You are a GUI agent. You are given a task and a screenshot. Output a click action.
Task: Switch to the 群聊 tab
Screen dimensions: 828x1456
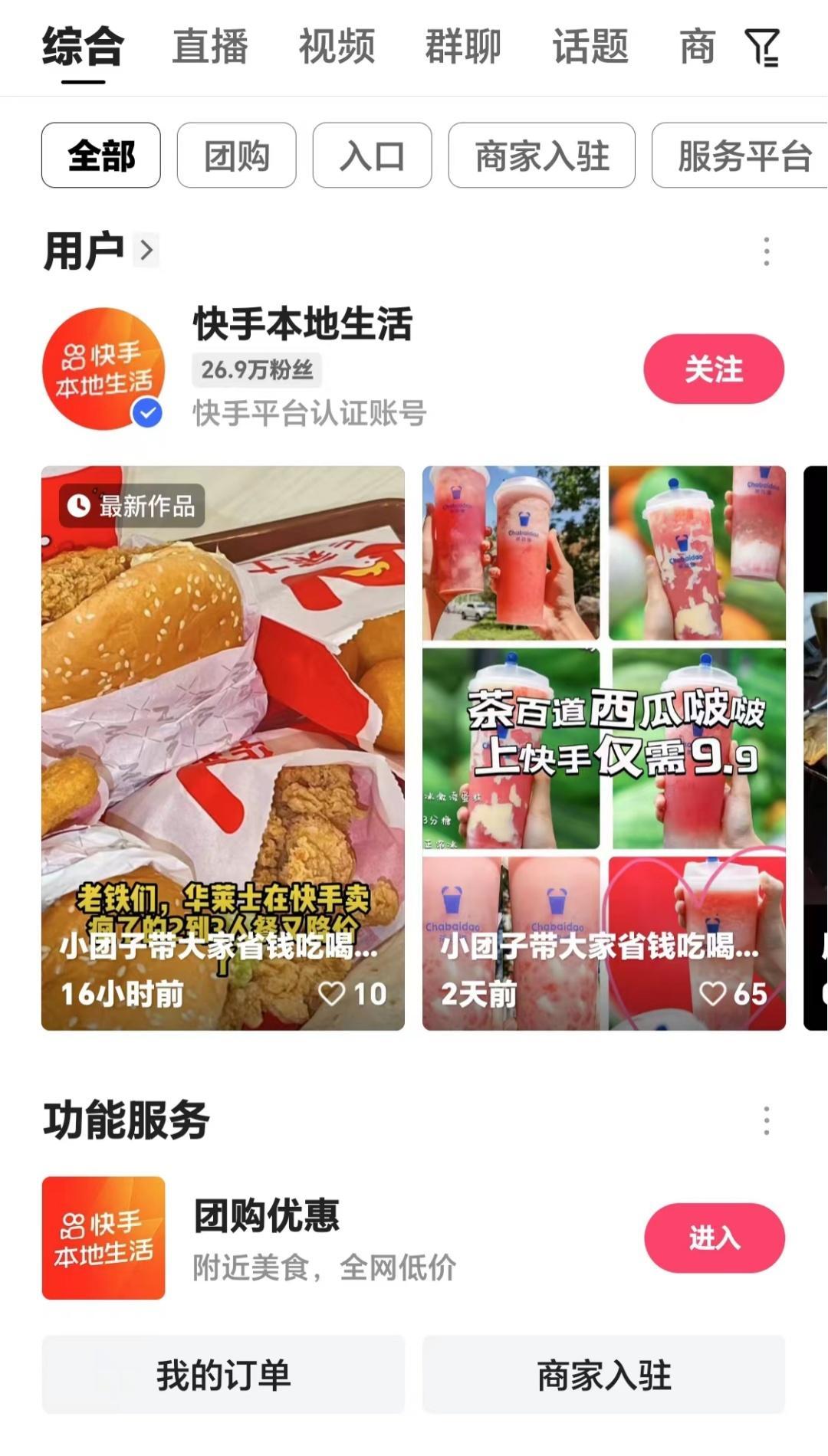[463, 48]
